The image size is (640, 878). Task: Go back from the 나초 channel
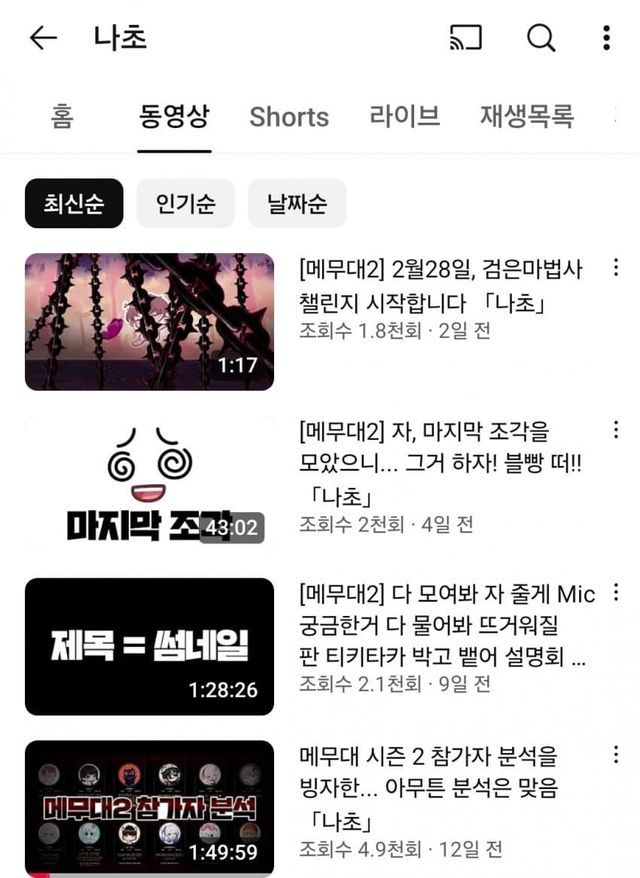[43, 38]
